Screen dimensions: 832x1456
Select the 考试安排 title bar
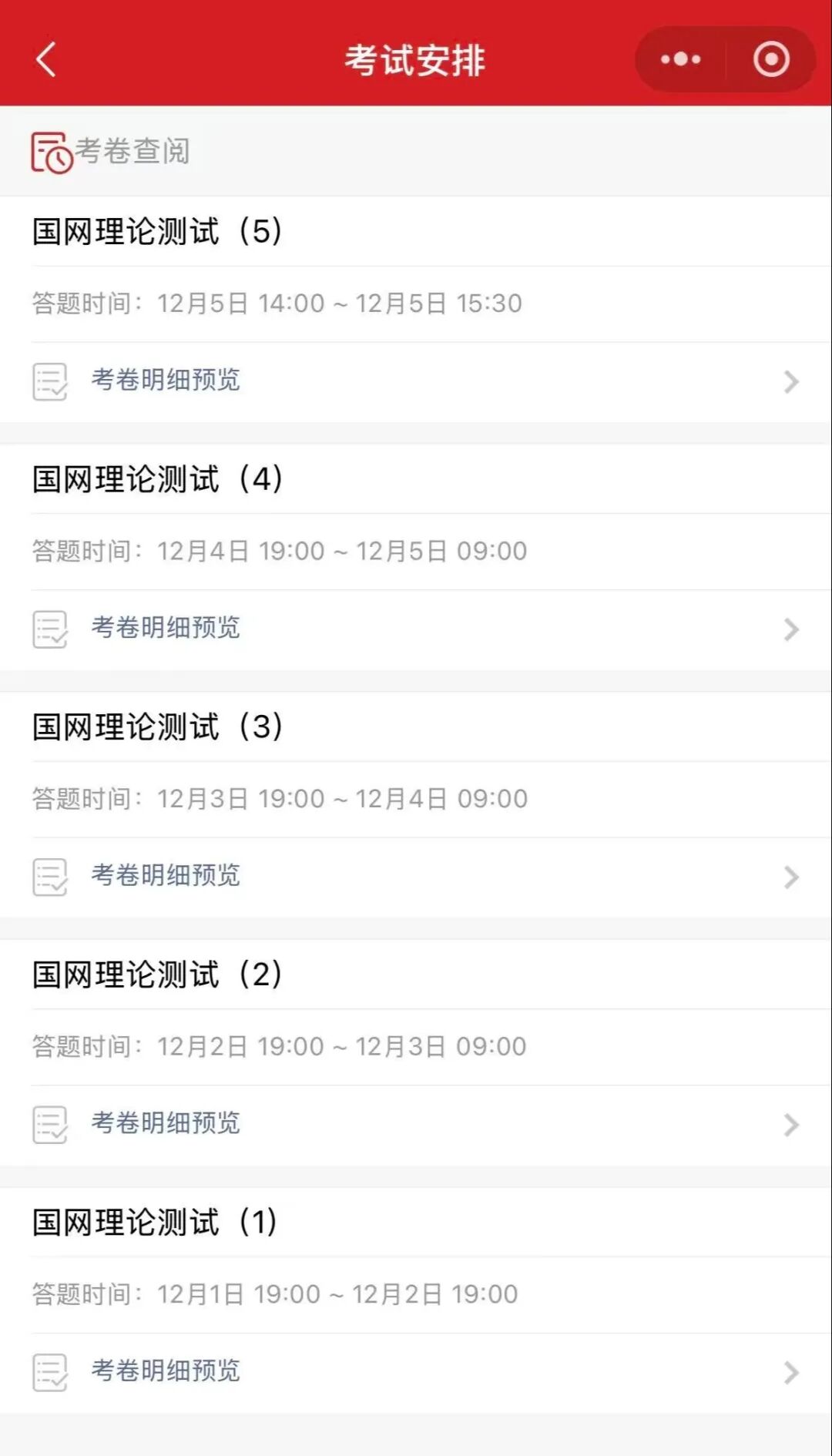(x=416, y=62)
